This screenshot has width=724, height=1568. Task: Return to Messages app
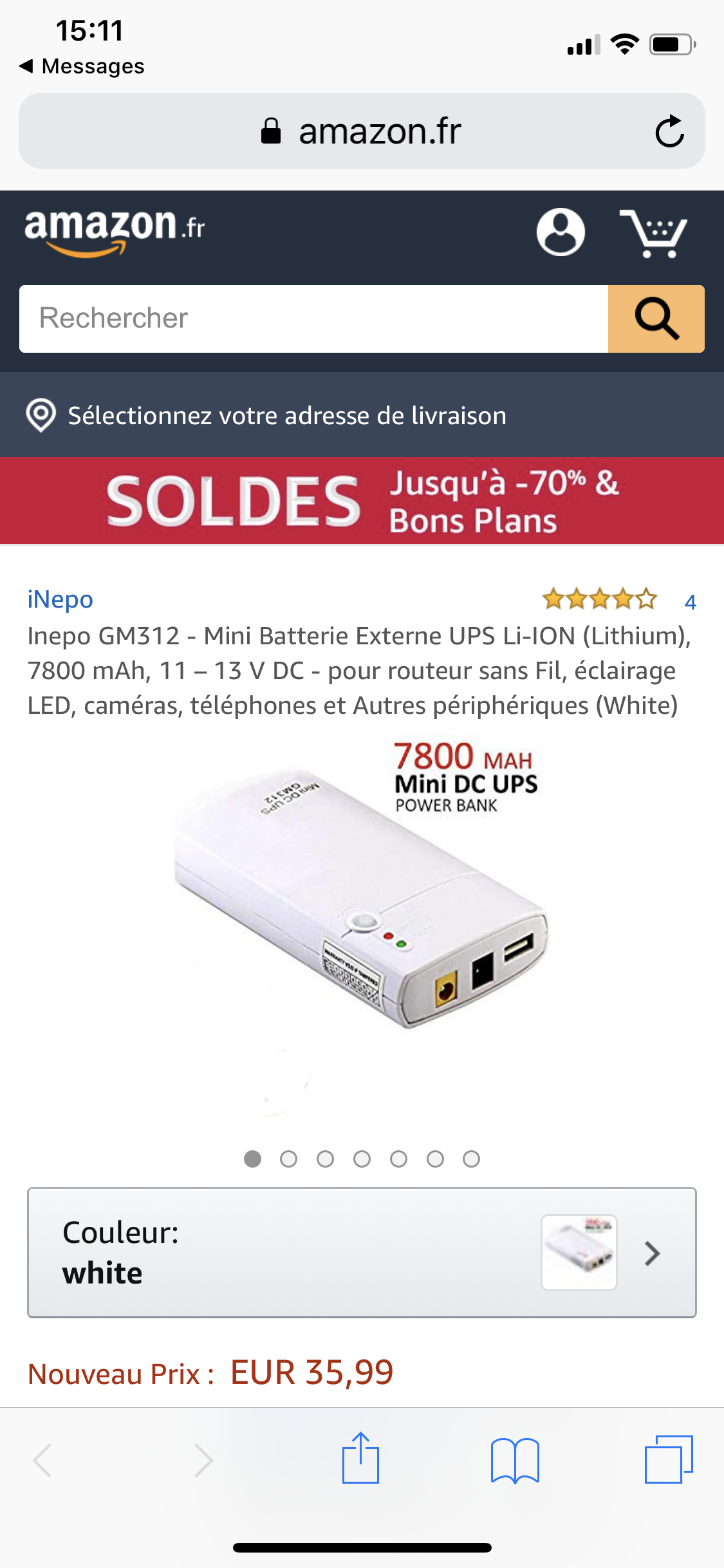[82, 66]
